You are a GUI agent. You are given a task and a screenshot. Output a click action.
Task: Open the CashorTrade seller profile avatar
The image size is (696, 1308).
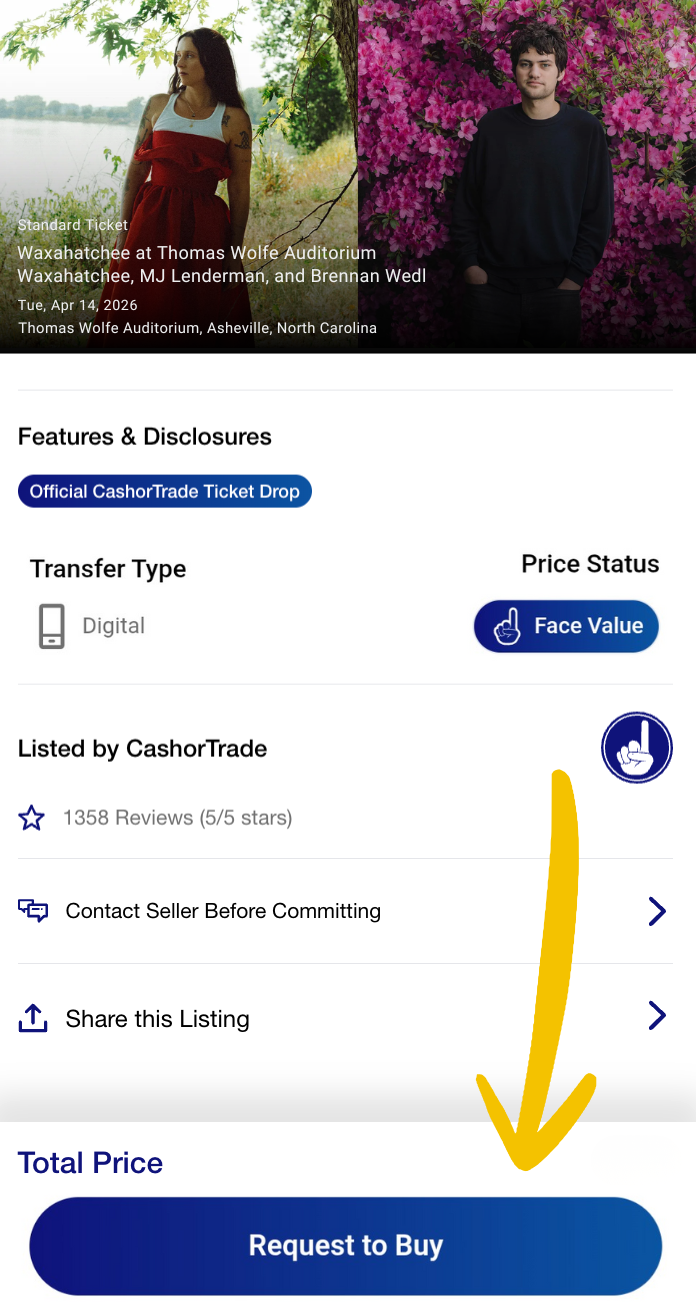coord(637,748)
